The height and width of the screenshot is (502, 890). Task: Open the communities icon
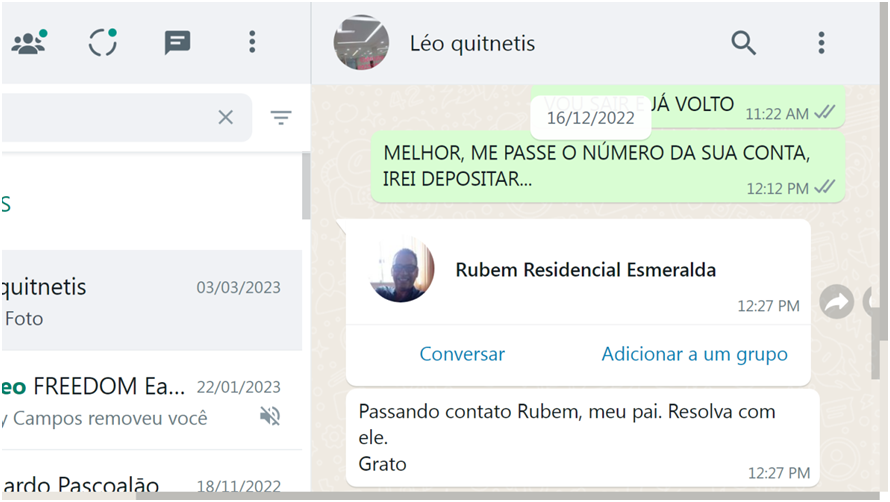pos(28,43)
